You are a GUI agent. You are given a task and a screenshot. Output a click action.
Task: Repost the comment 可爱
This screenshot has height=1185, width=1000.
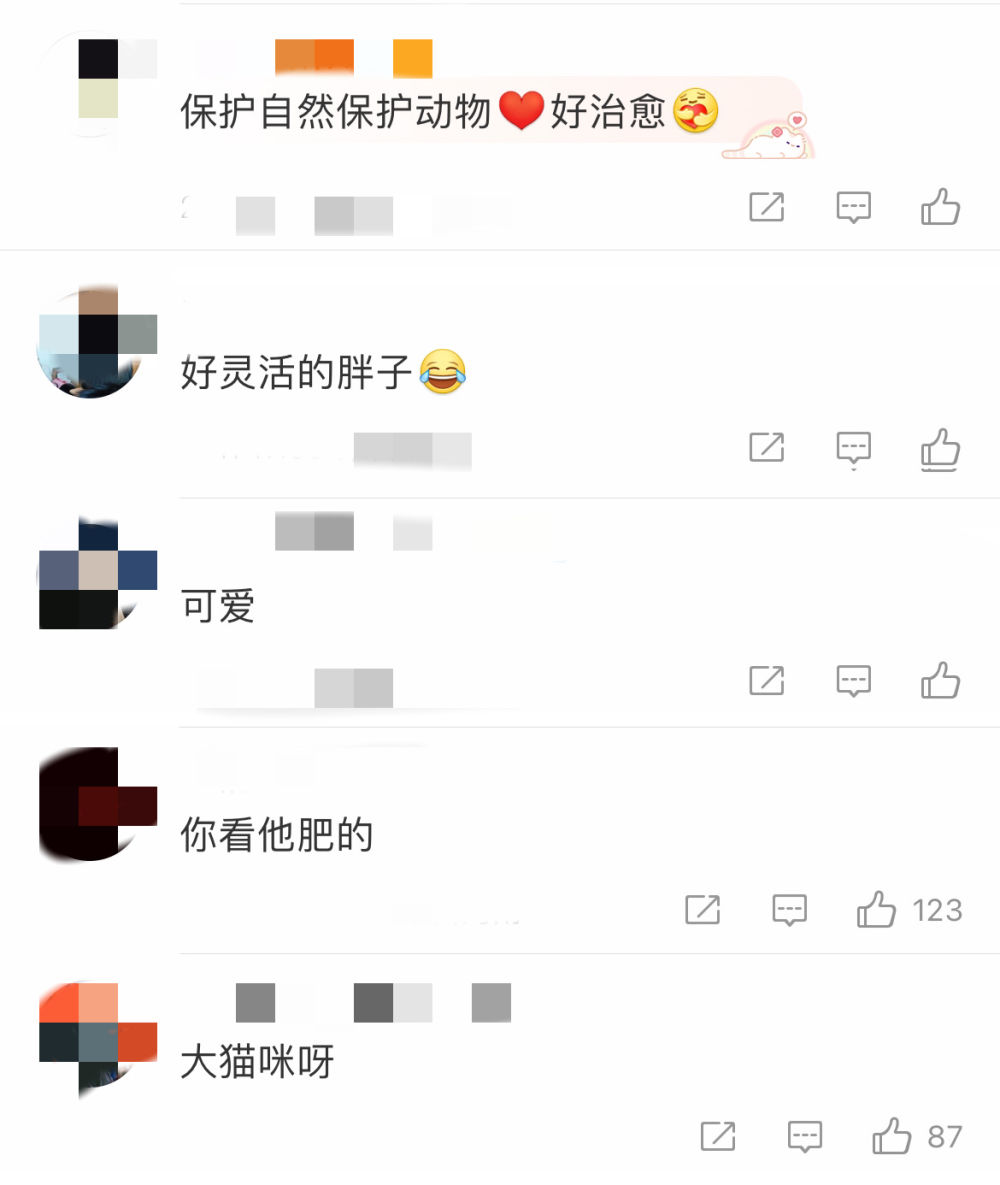[767, 681]
